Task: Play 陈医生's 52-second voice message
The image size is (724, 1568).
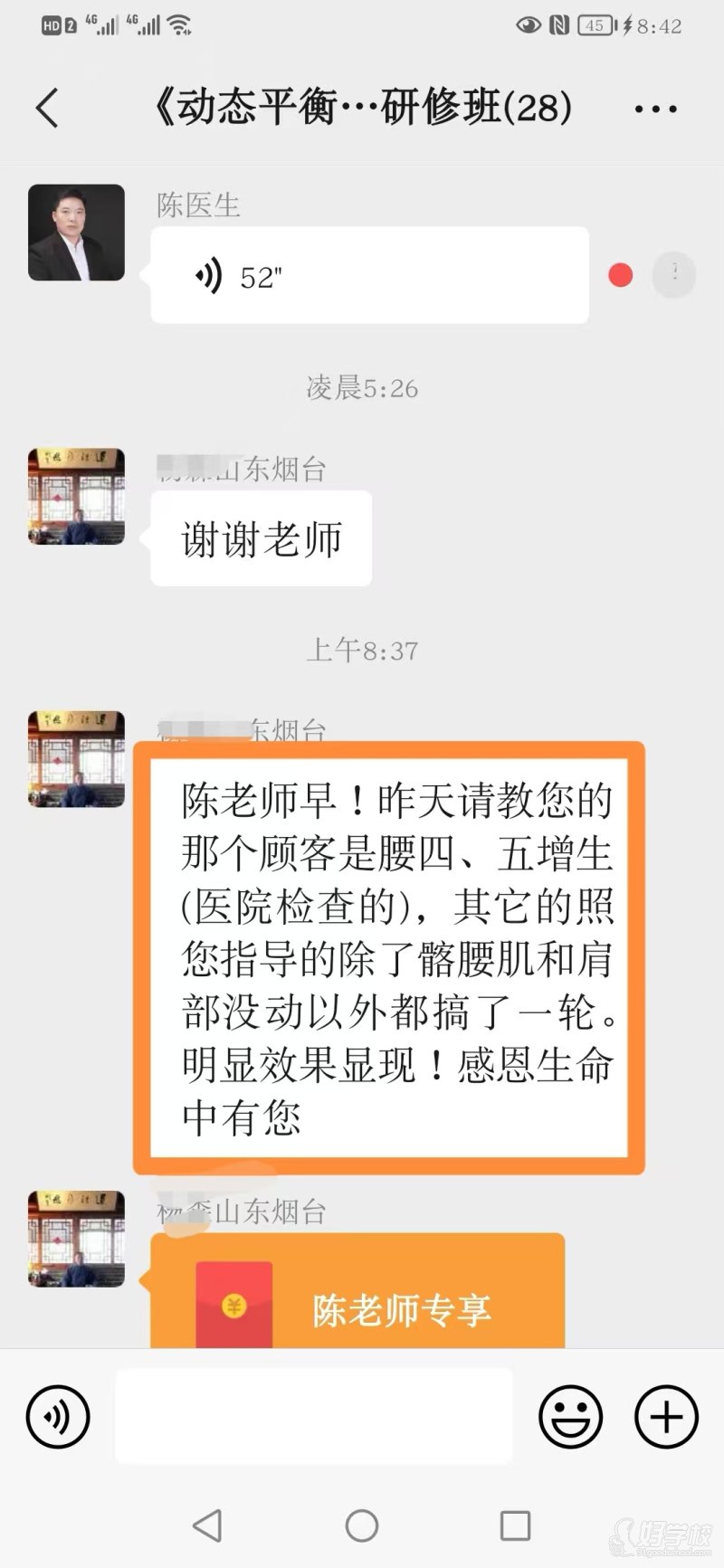Action: (369, 275)
